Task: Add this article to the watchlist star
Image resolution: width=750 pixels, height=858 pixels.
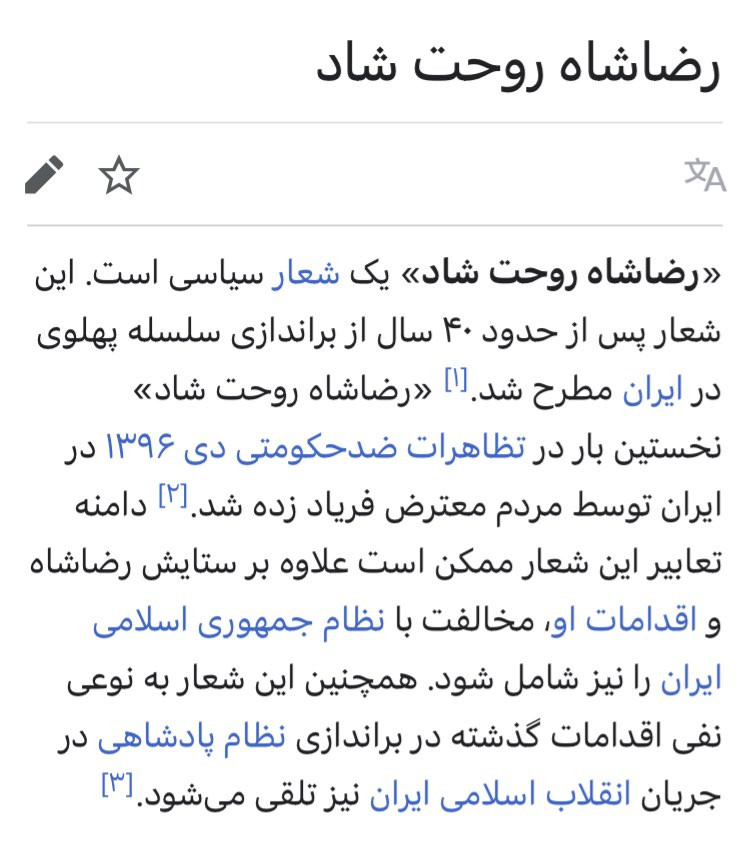Action: click(119, 175)
